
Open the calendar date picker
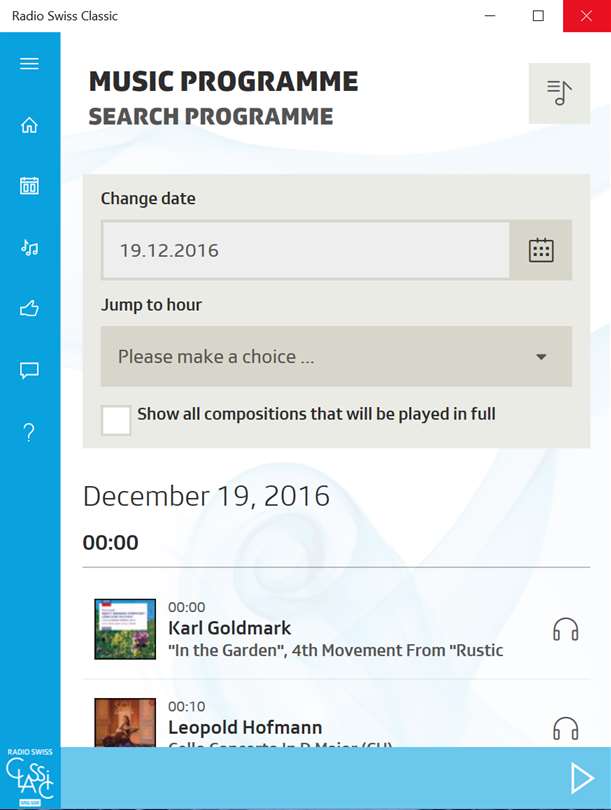coord(541,250)
